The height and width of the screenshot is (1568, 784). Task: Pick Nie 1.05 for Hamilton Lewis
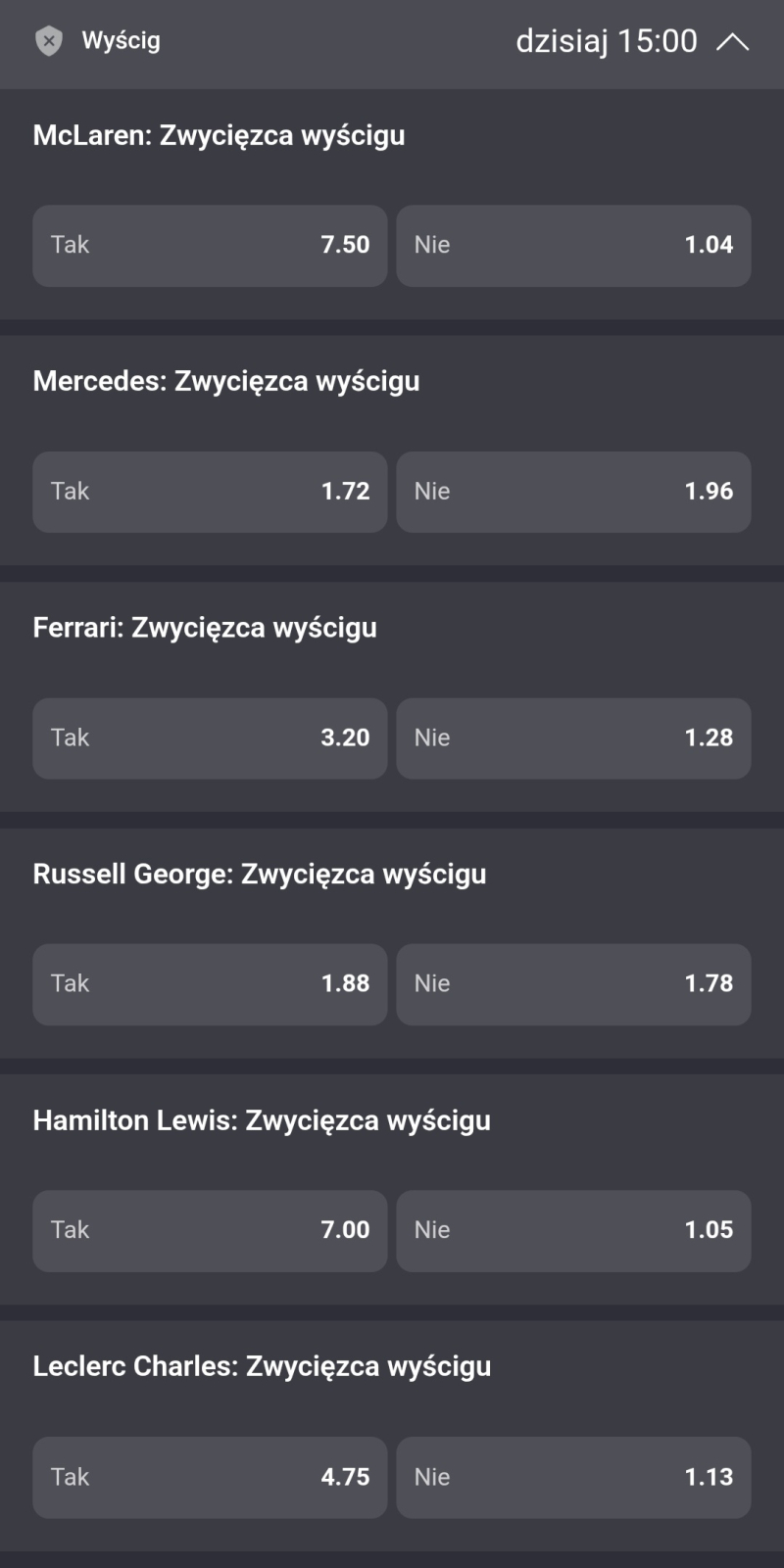tap(573, 1230)
